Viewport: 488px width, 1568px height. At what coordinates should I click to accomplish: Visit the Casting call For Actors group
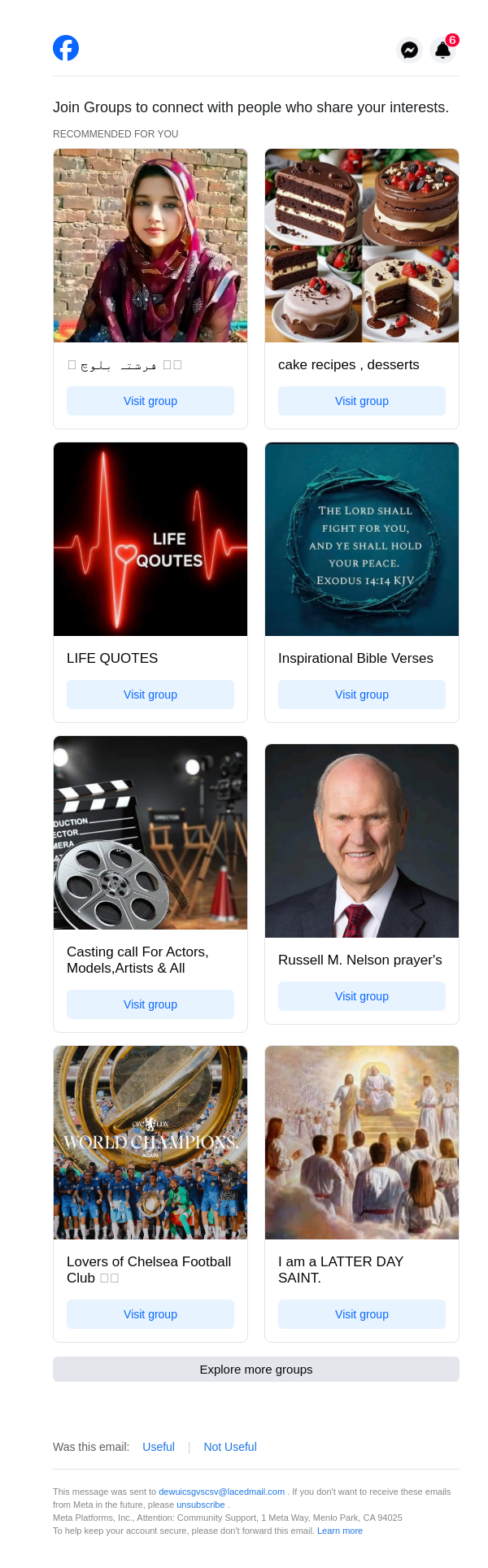tap(150, 1004)
